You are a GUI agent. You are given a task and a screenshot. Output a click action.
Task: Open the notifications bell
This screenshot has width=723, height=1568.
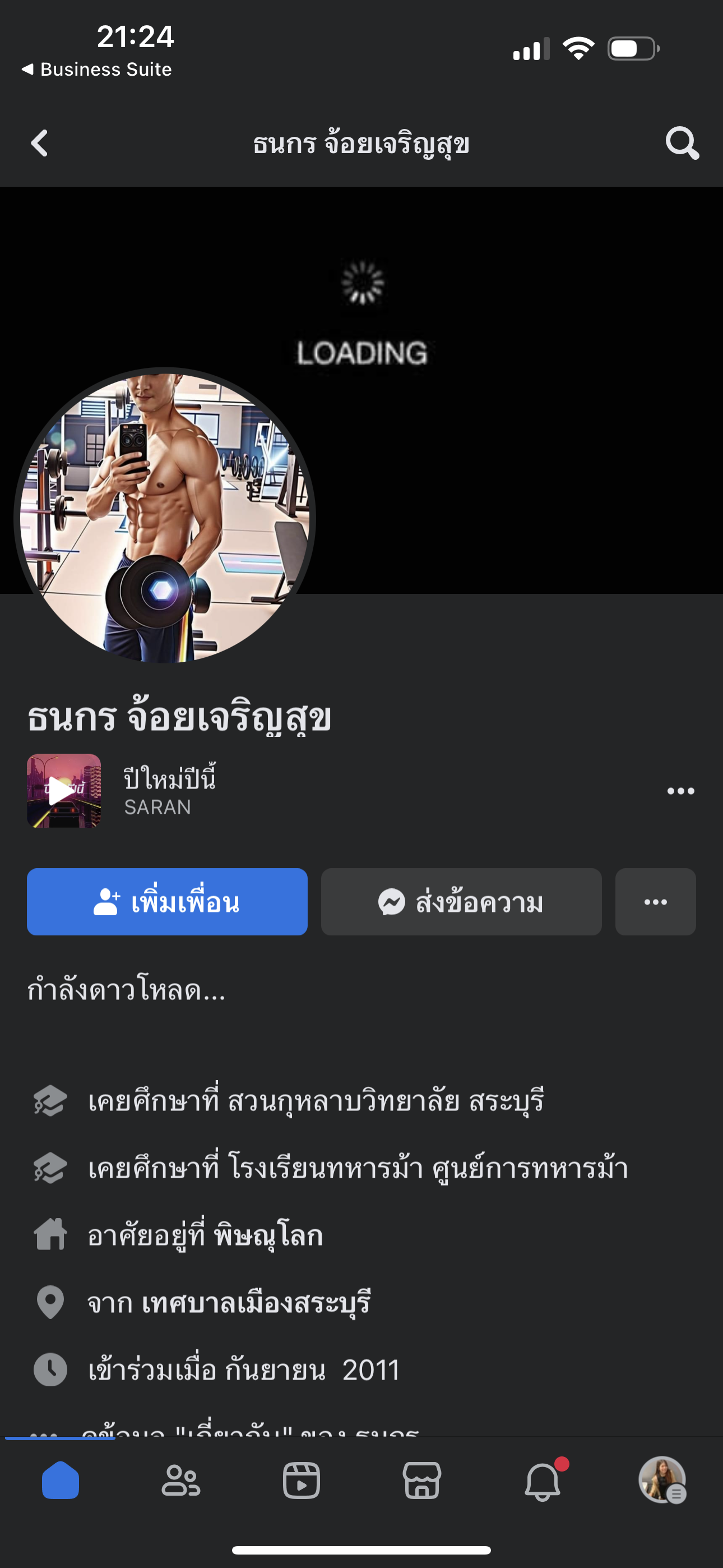point(543,1481)
